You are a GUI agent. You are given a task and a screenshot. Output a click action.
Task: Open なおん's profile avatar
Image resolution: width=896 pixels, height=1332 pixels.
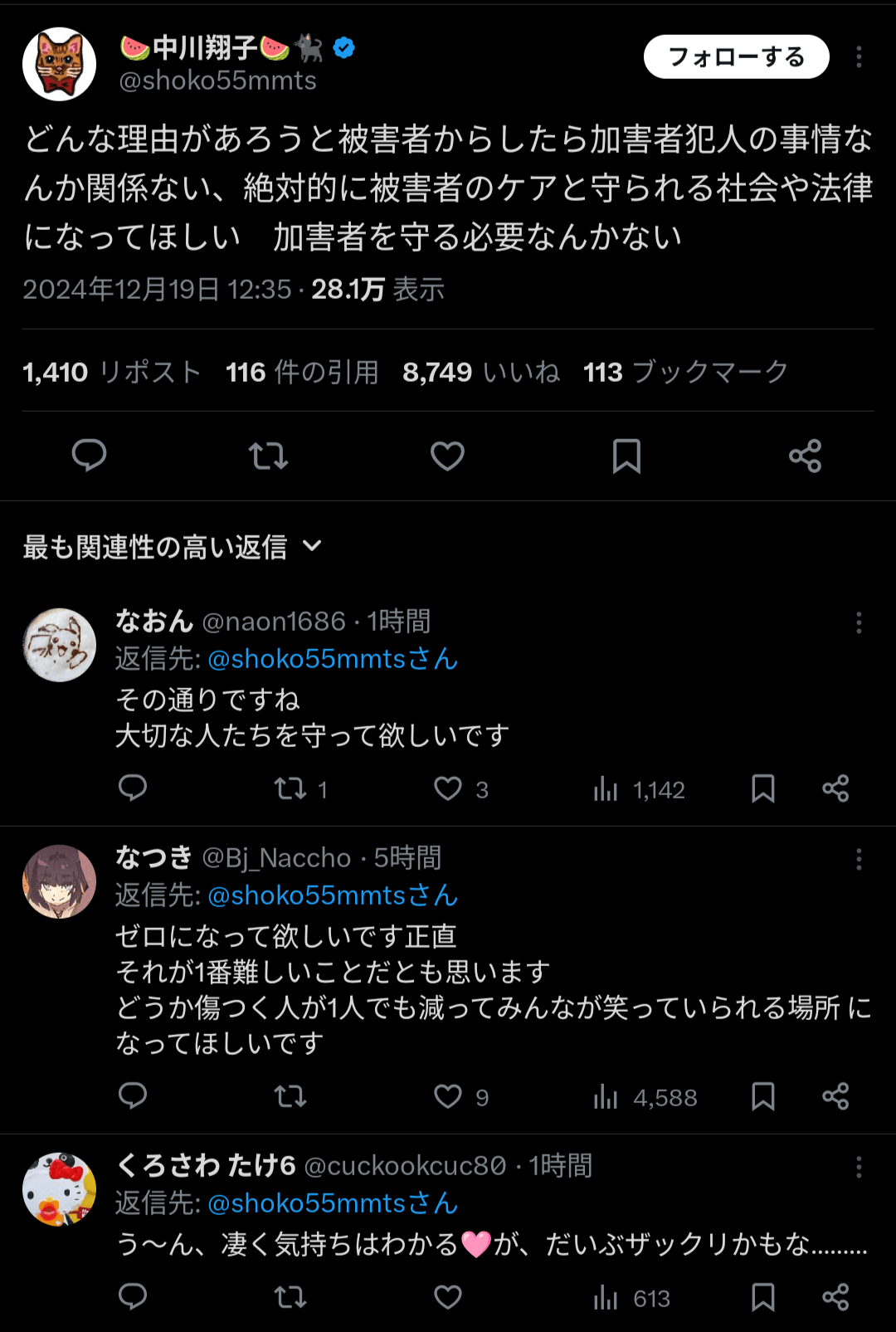pos(59,645)
